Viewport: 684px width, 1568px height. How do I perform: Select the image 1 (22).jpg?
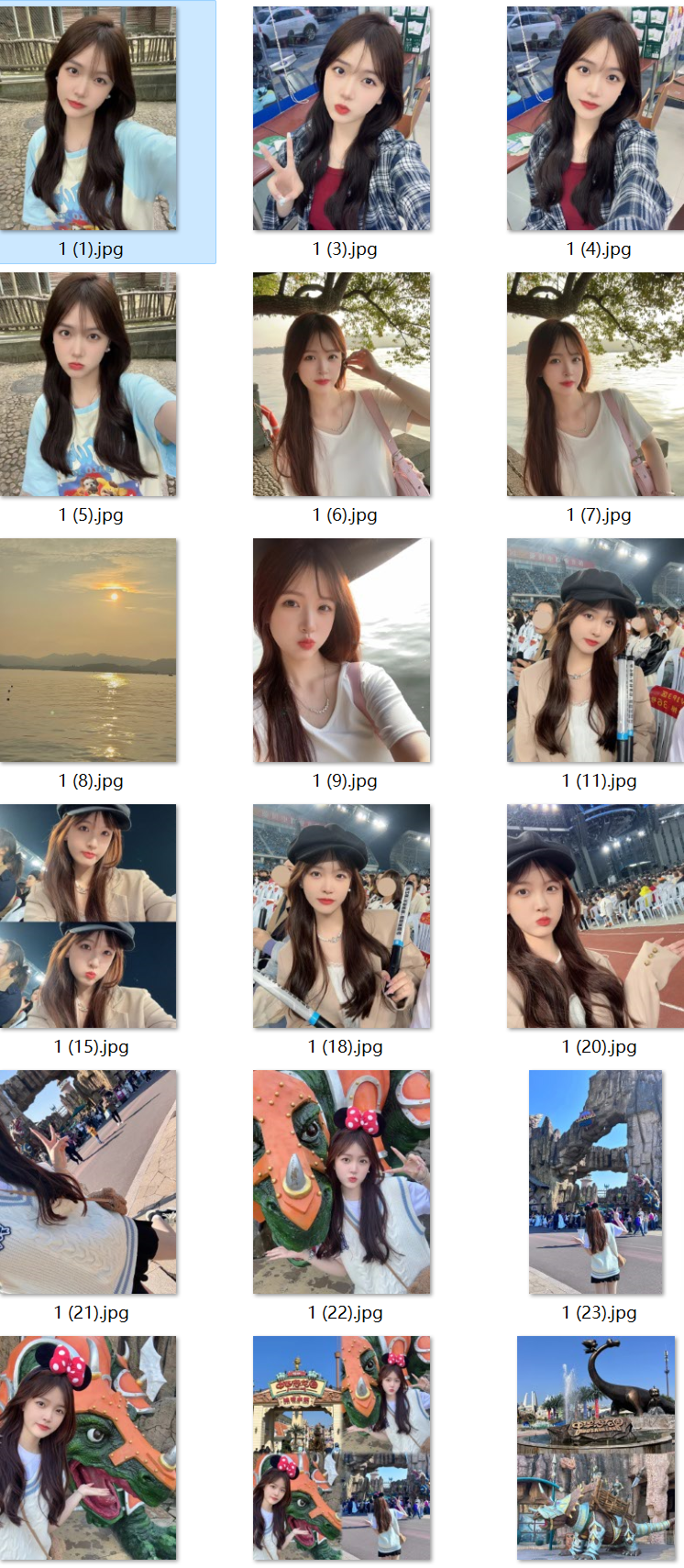[341, 1183]
